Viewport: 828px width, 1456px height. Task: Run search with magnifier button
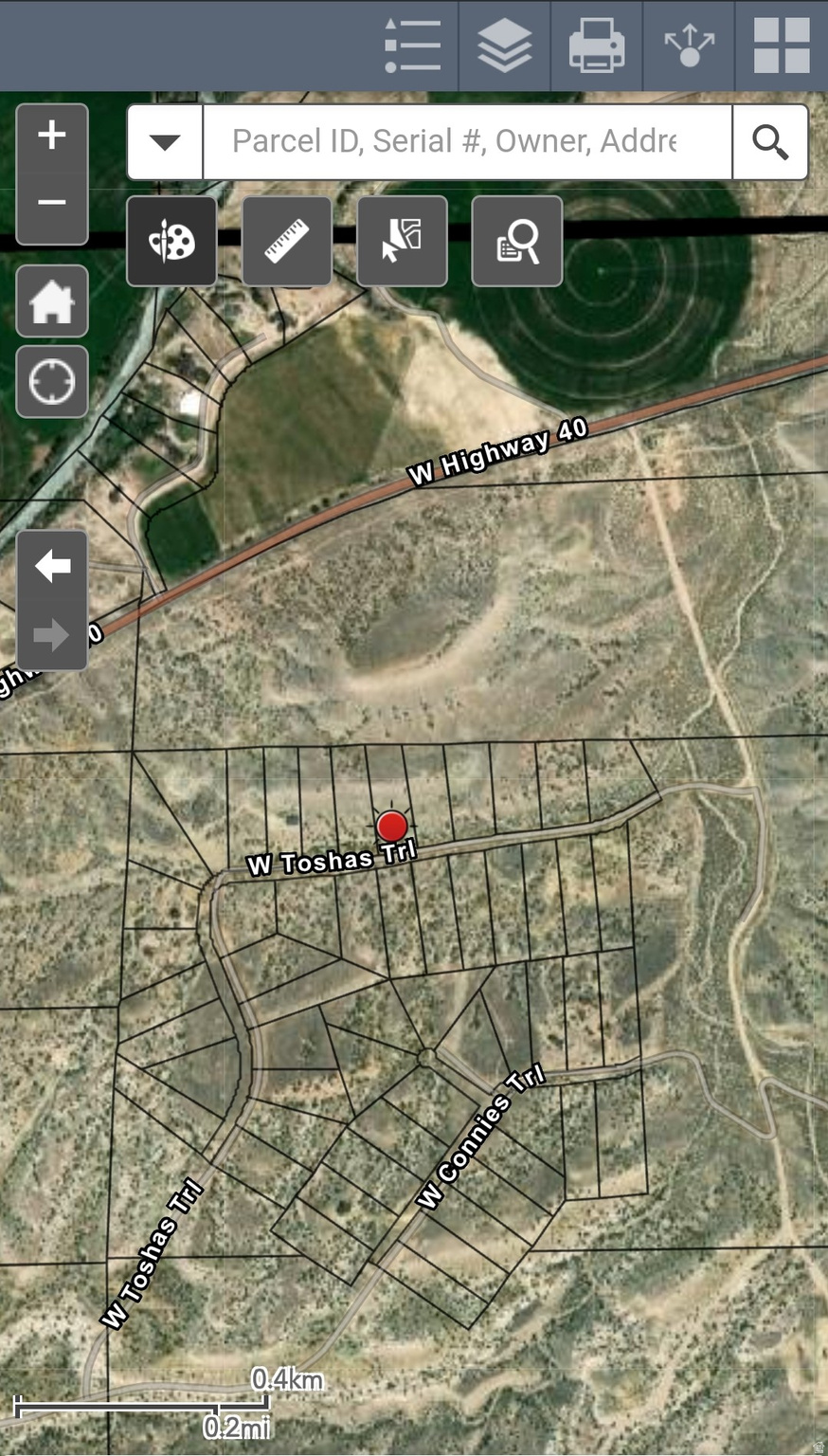[x=770, y=142]
